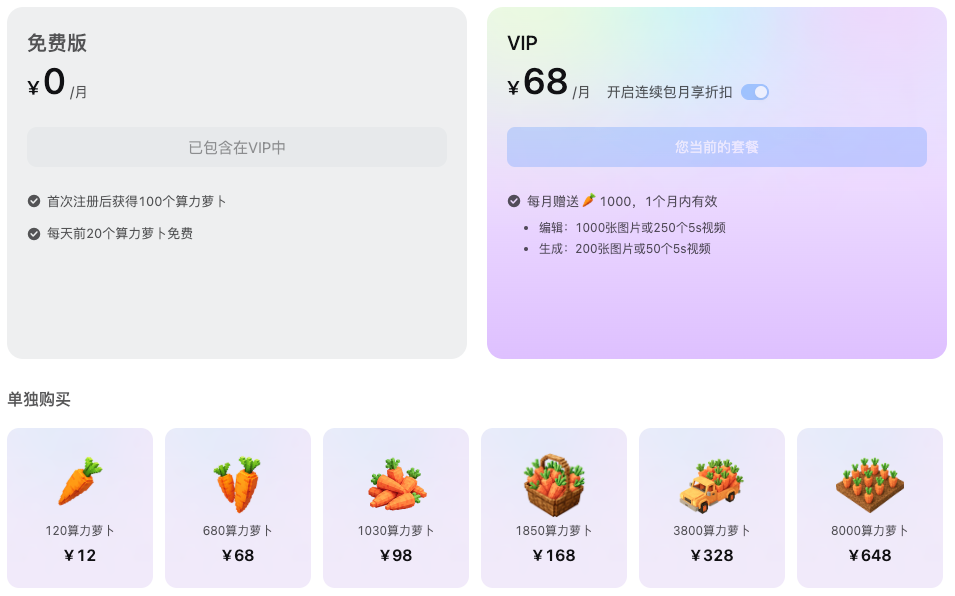Screen dimensions: 955x596
Task: Select the 120算力萝卜 pack for ¥12
Action: point(80,508)
